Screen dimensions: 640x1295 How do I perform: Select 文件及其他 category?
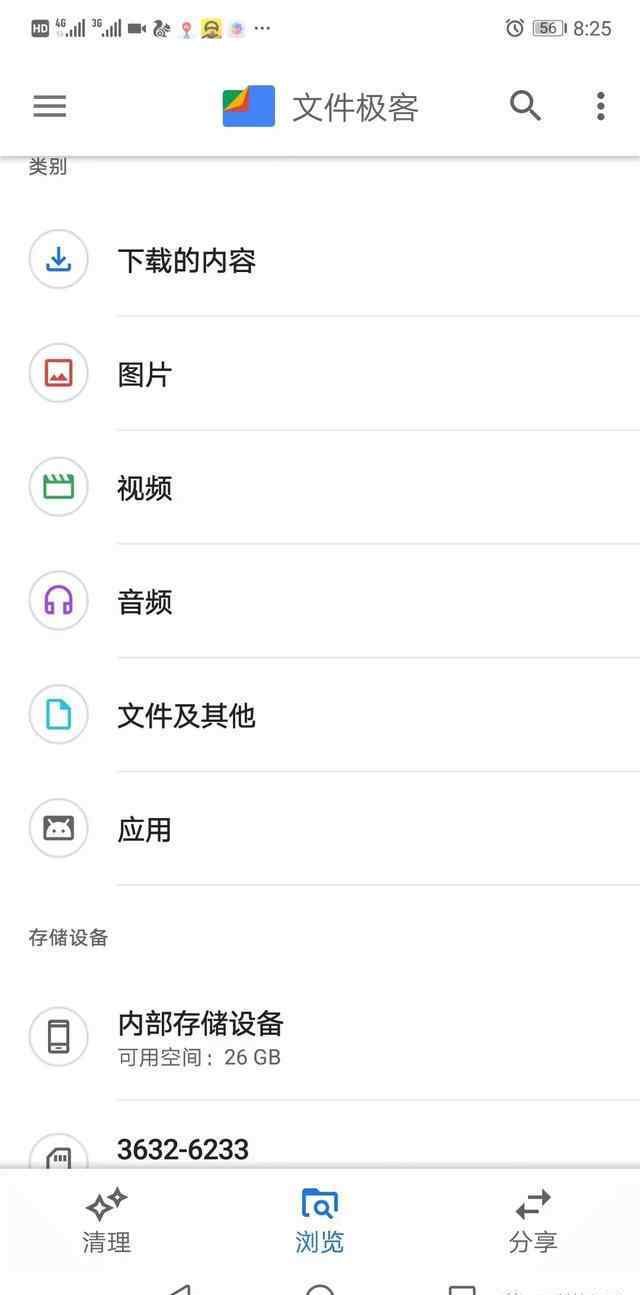320,716
